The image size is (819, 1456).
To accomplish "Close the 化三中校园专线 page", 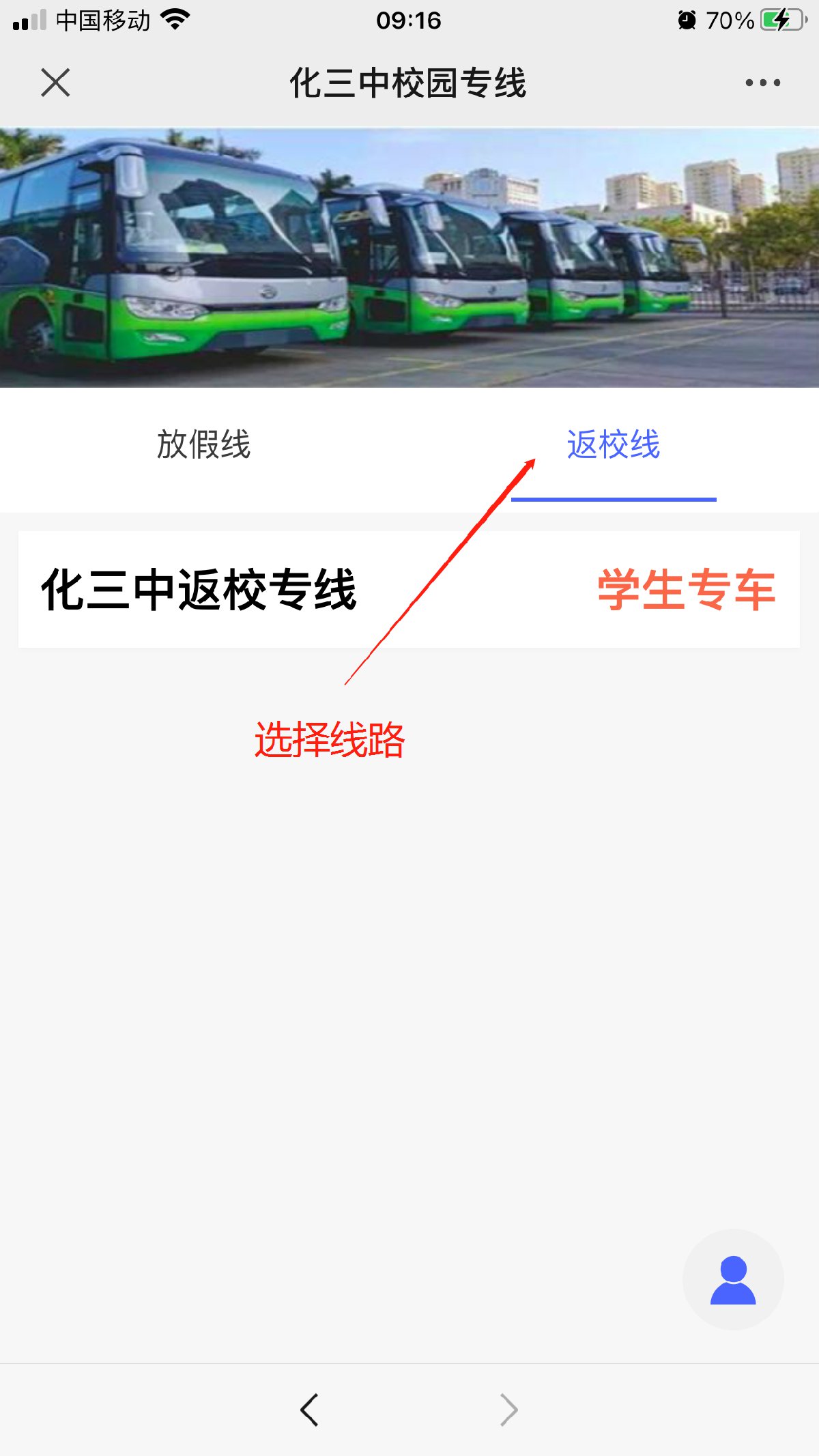I will [x=55, y=83].
